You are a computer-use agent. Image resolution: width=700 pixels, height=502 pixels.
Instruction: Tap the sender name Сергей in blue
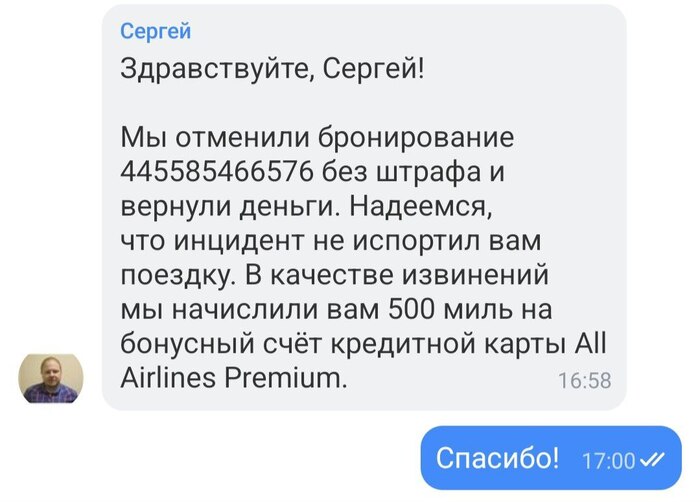pos(155,31)
